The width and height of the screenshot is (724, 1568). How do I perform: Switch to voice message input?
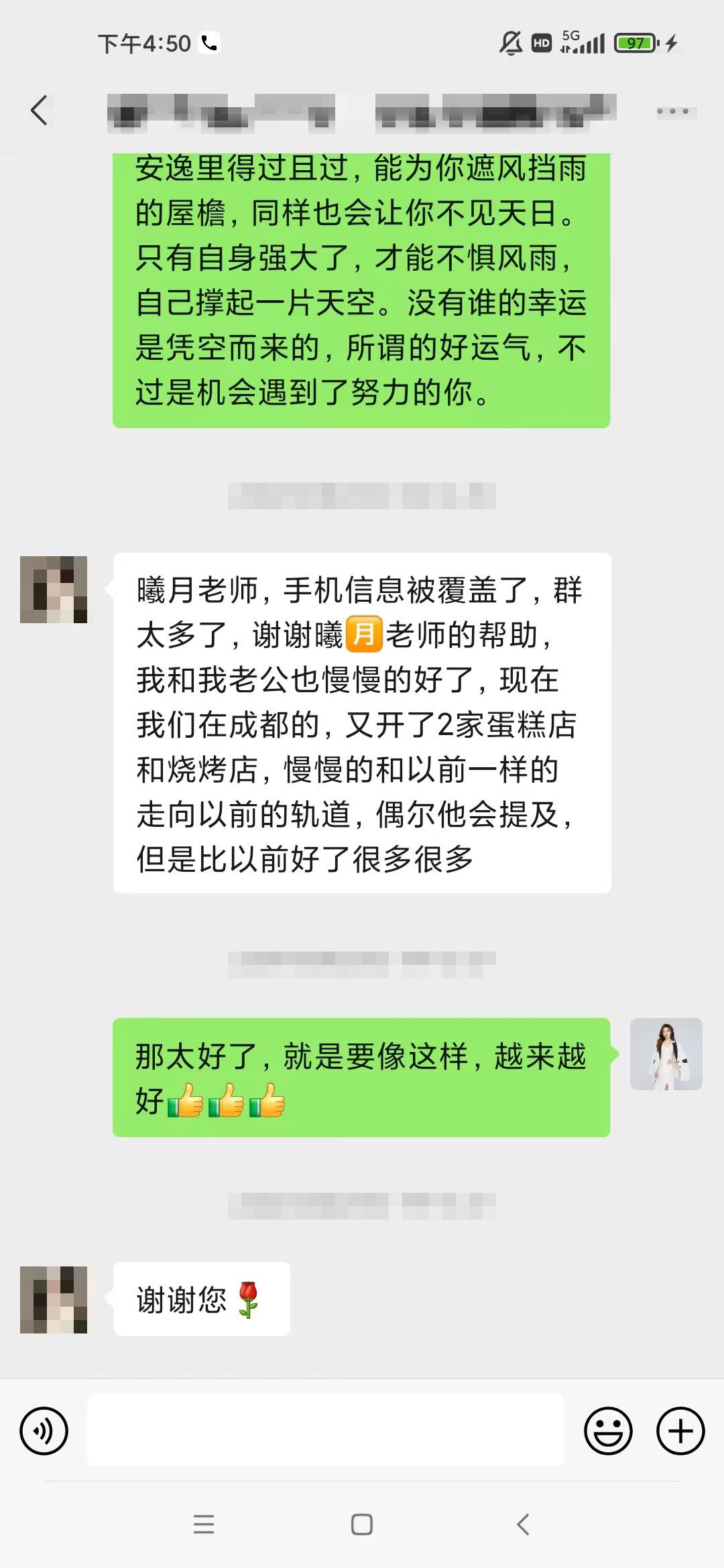[44, 1431]
